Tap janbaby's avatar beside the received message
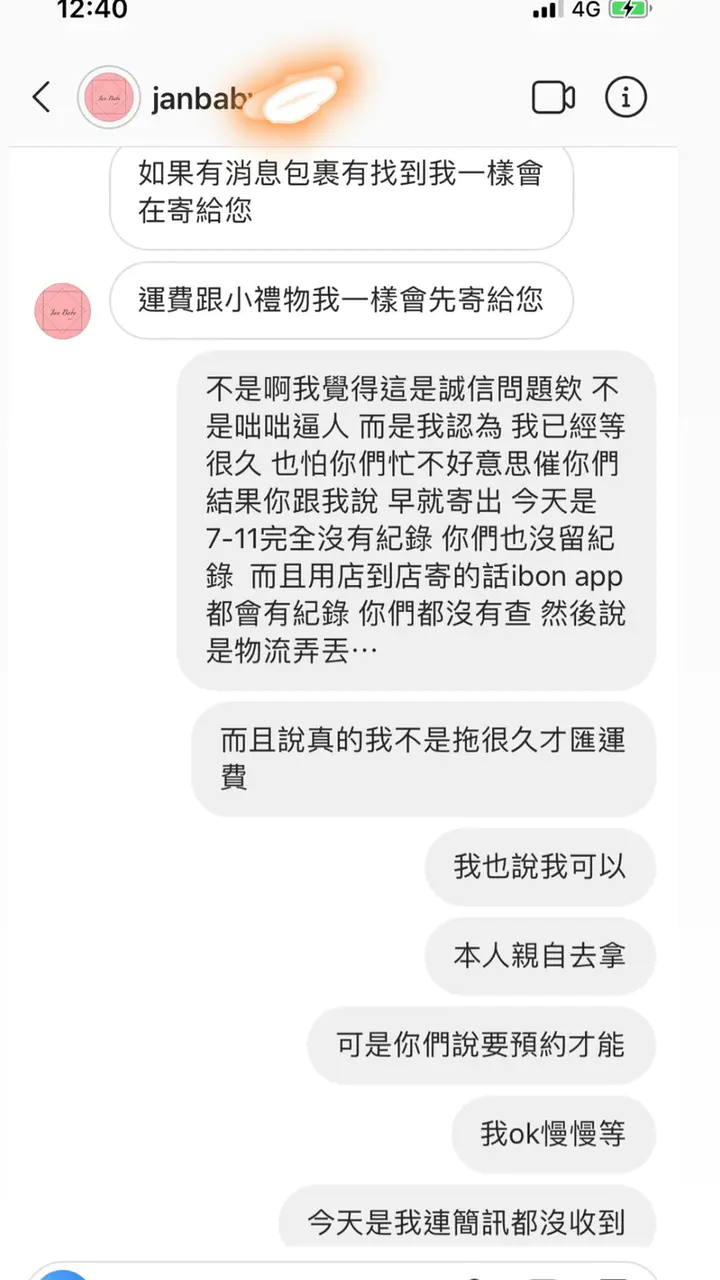This screenshot has height=1280, width=720. click(63, 311)
